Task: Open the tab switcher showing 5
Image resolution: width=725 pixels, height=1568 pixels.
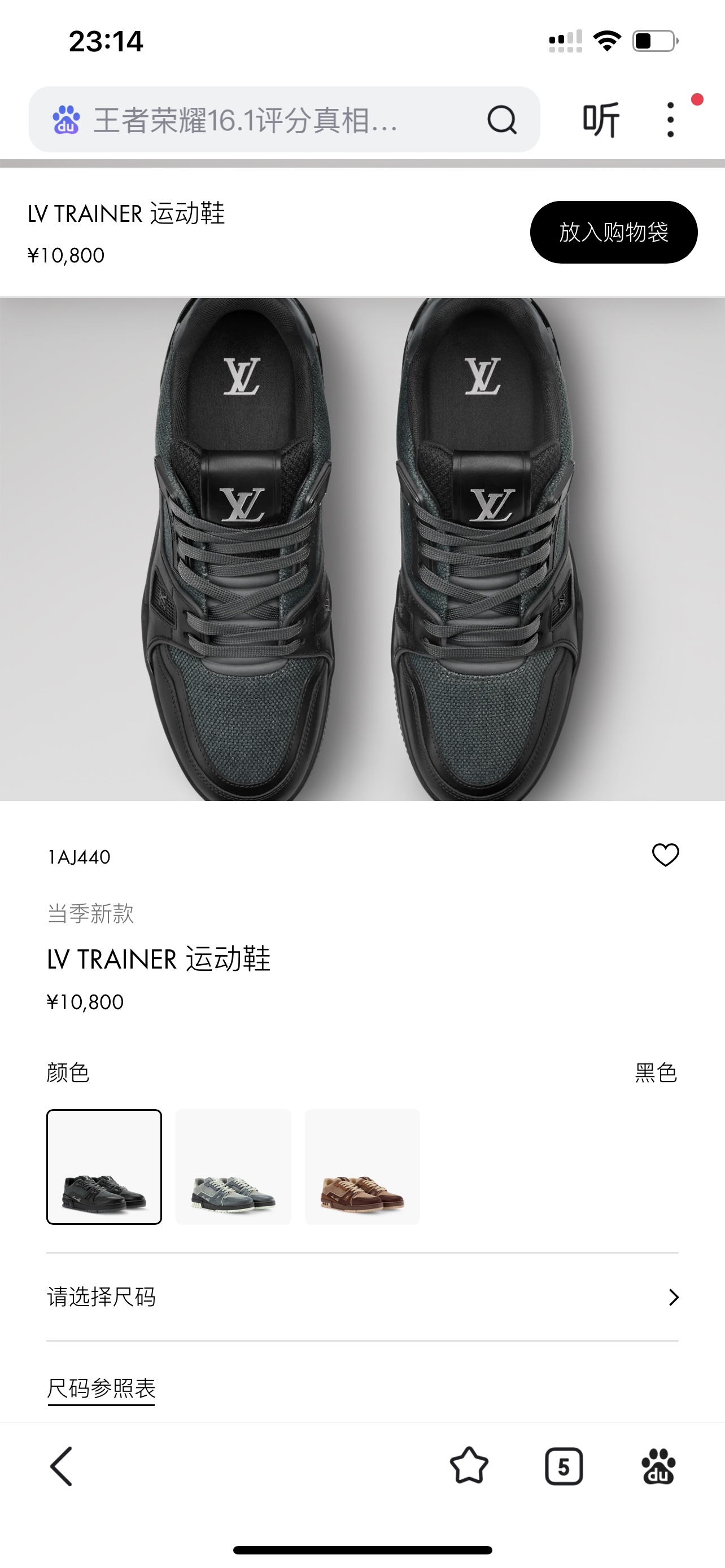Action: click(564, 1466)
